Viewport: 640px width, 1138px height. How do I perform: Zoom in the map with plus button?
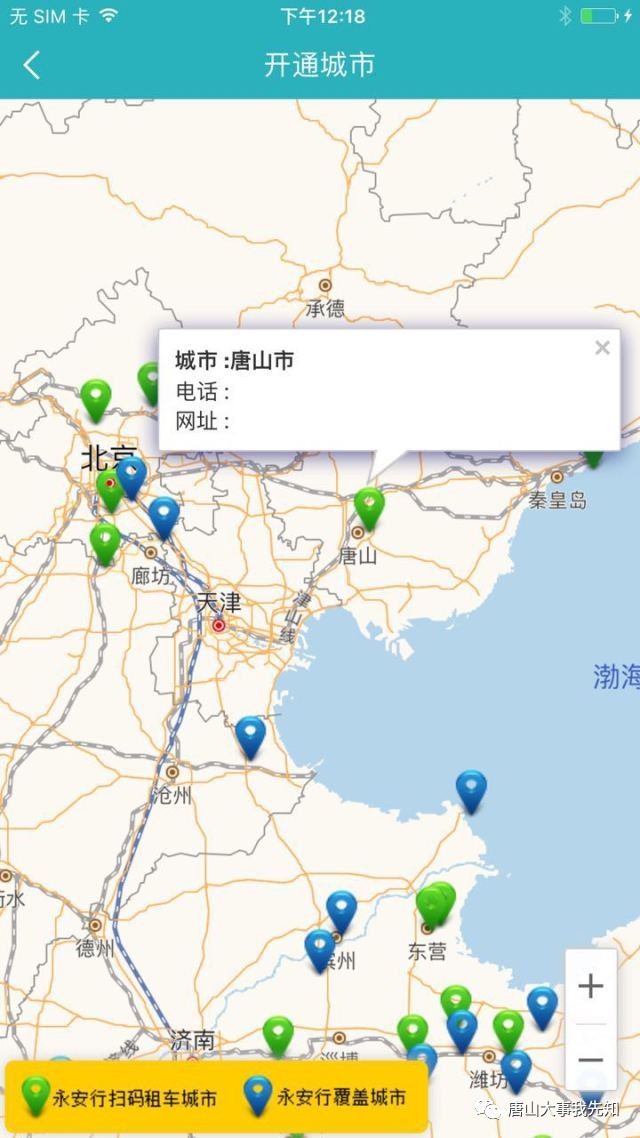(x=591, y=986)
